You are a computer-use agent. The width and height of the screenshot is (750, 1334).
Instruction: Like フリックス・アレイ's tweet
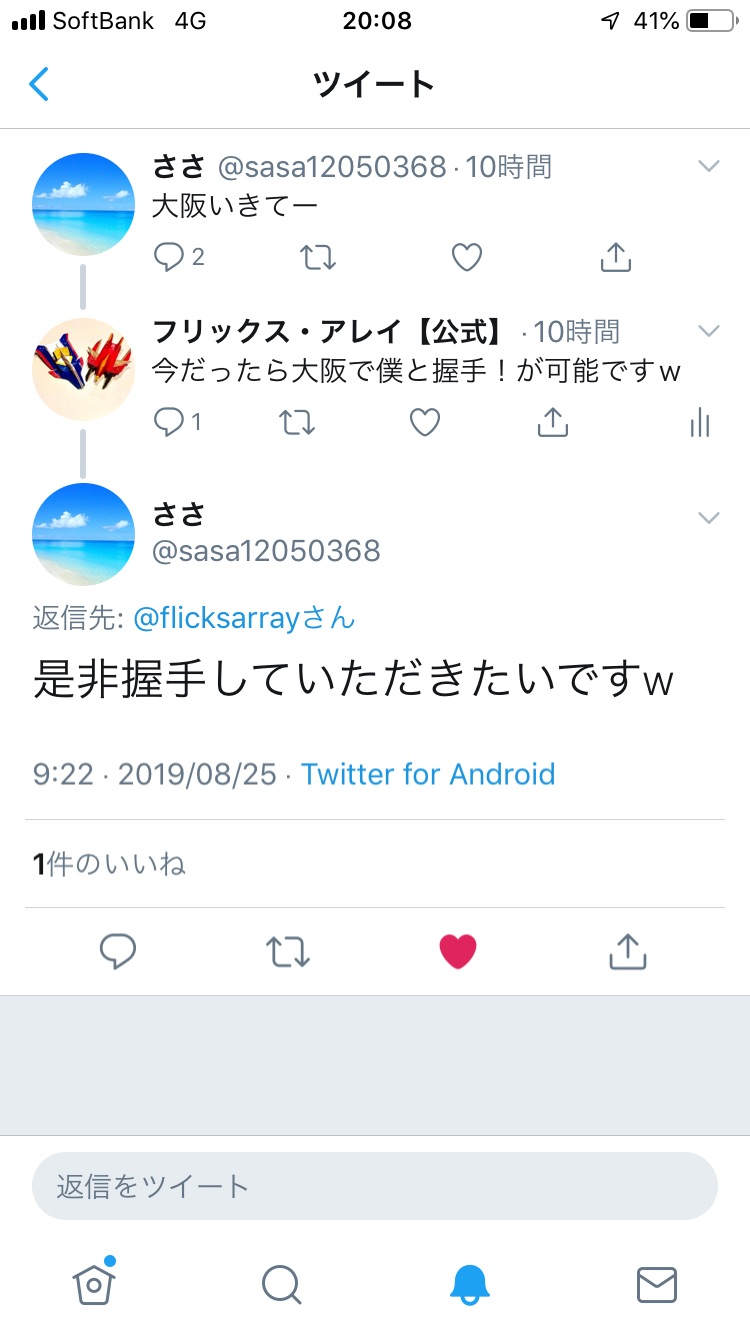tap(425, 423)
